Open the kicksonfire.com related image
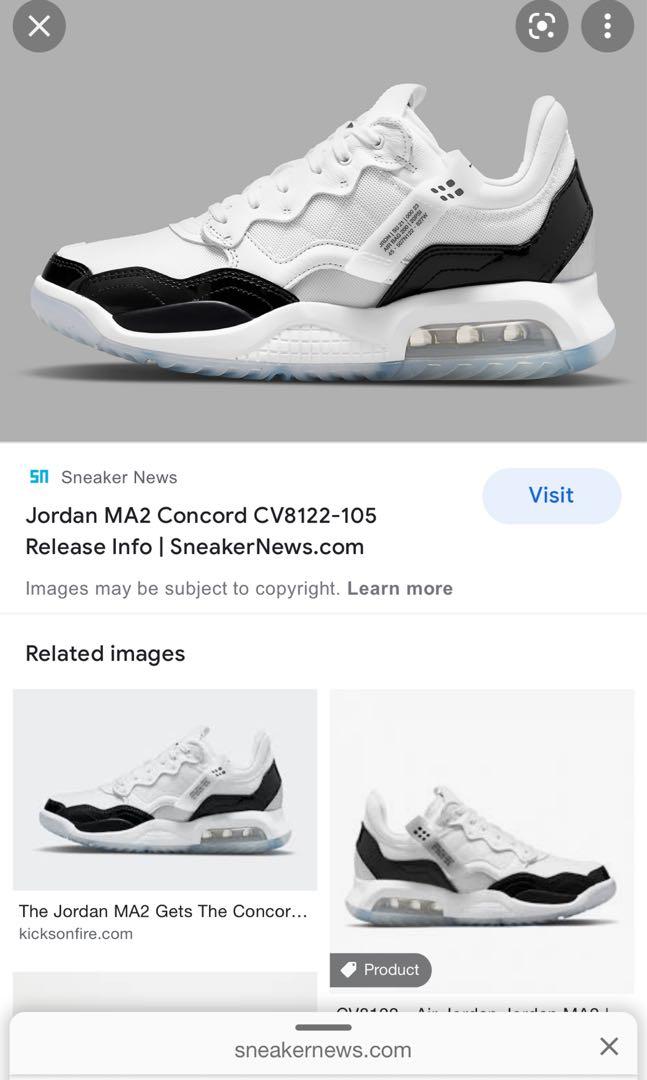647x1080 pixels. click(x=165, y=789)
